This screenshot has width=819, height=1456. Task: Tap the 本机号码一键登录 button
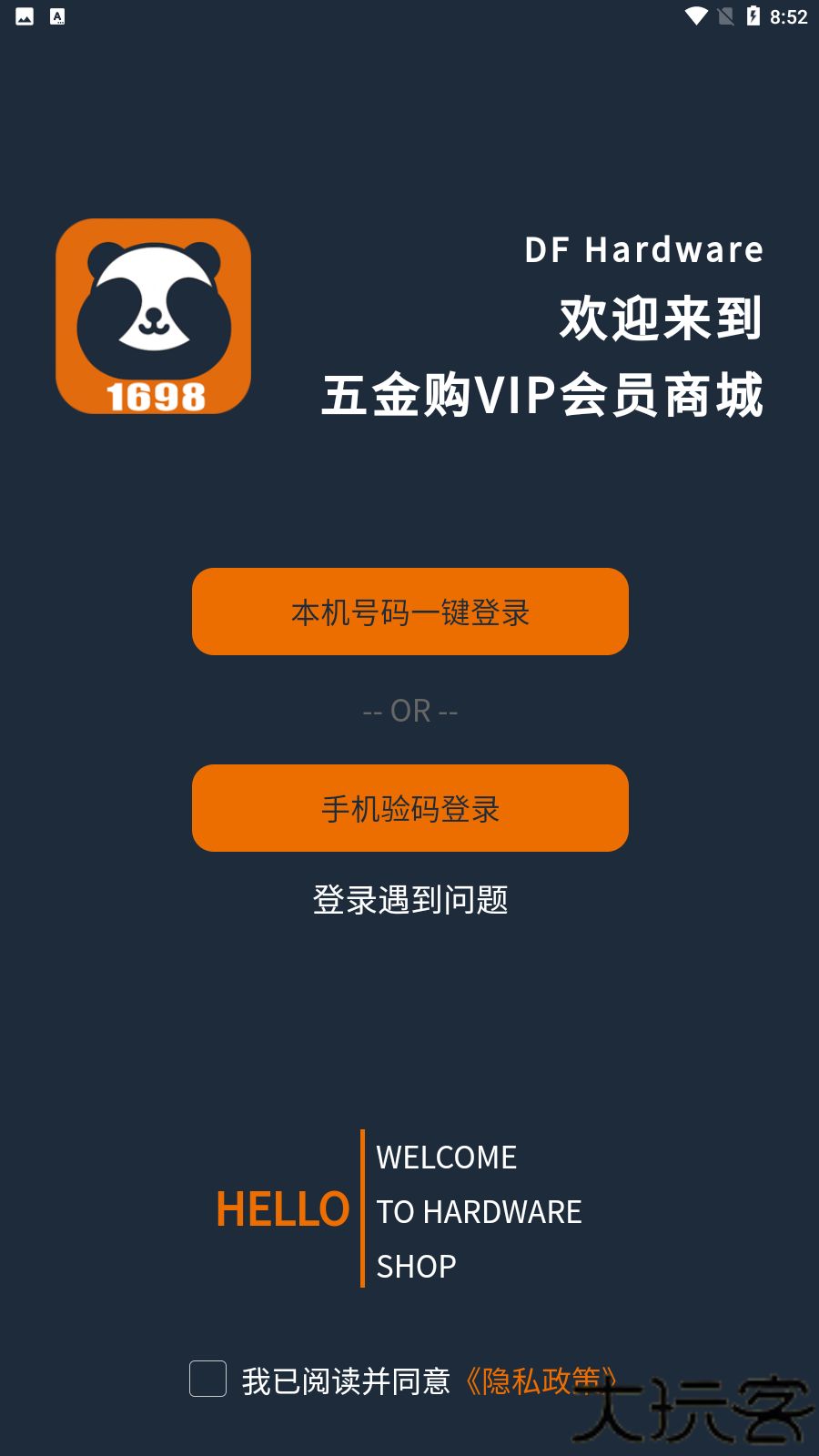coord(409,612)
